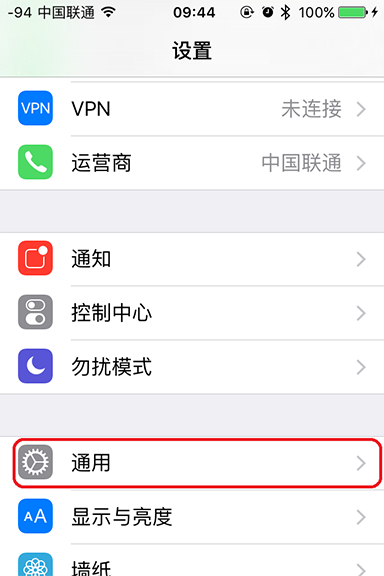Viewport: 384px width, 576px height.
Task: Open the 运营商 carrier row
Action: [x=192, y=163]
